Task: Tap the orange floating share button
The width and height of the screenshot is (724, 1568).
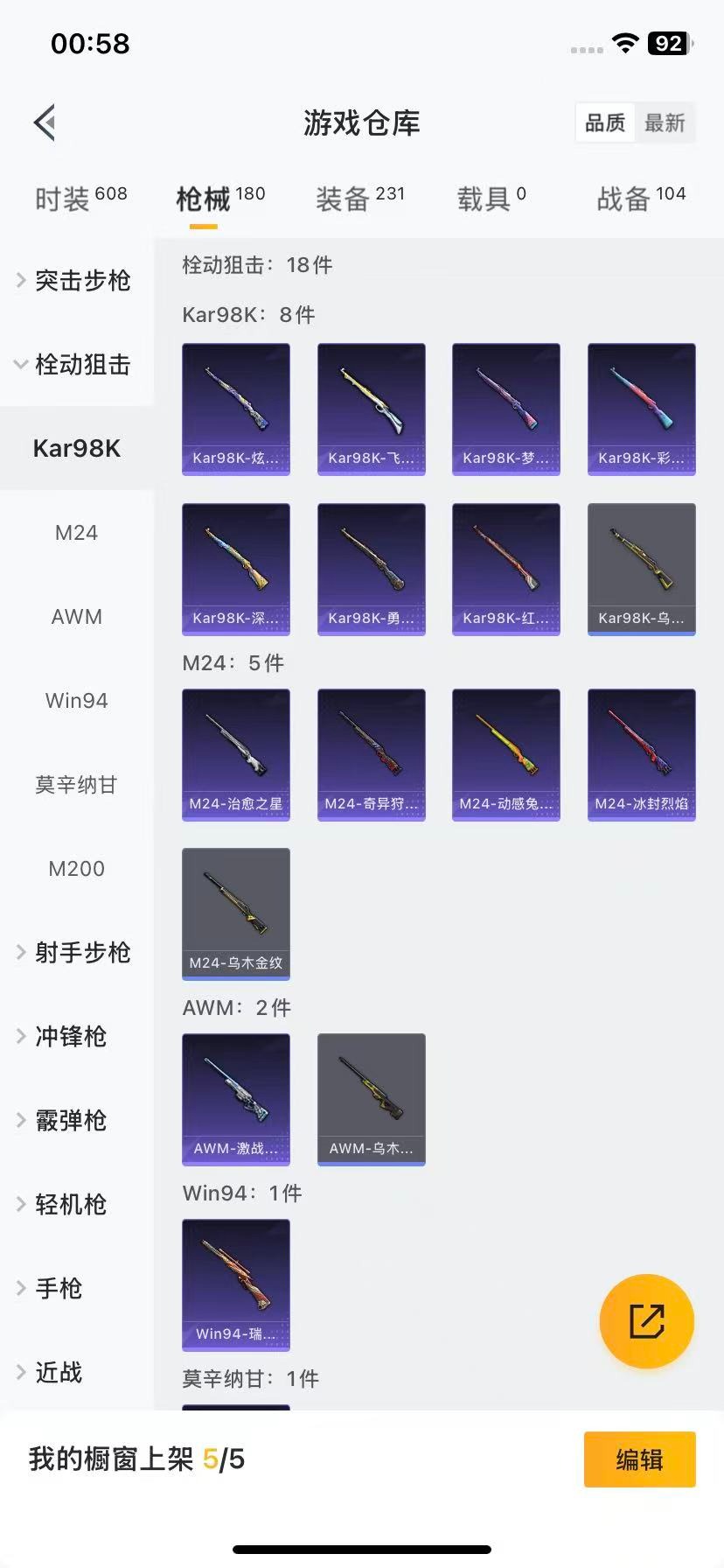Action: (646, 1320)
